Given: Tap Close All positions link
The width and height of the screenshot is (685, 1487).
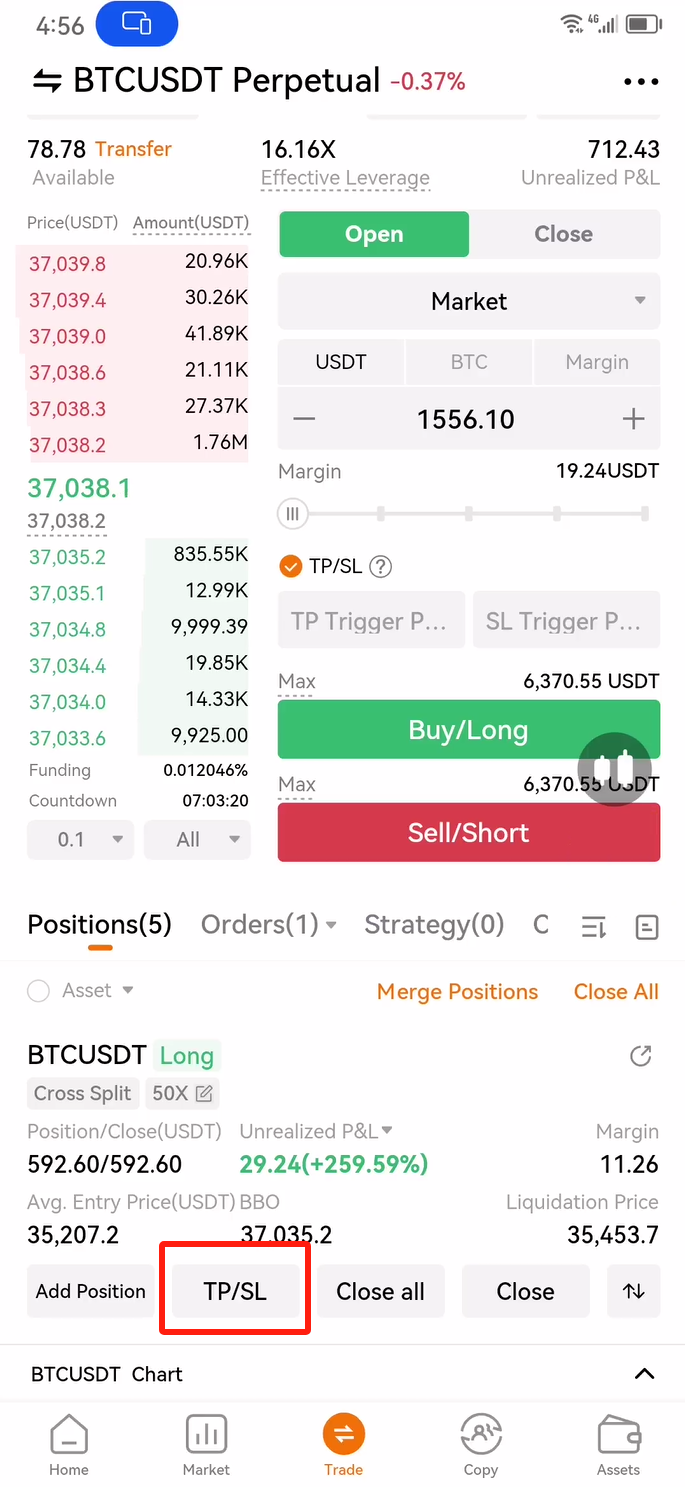Looking at the screenshot, I should click(616, 992).
